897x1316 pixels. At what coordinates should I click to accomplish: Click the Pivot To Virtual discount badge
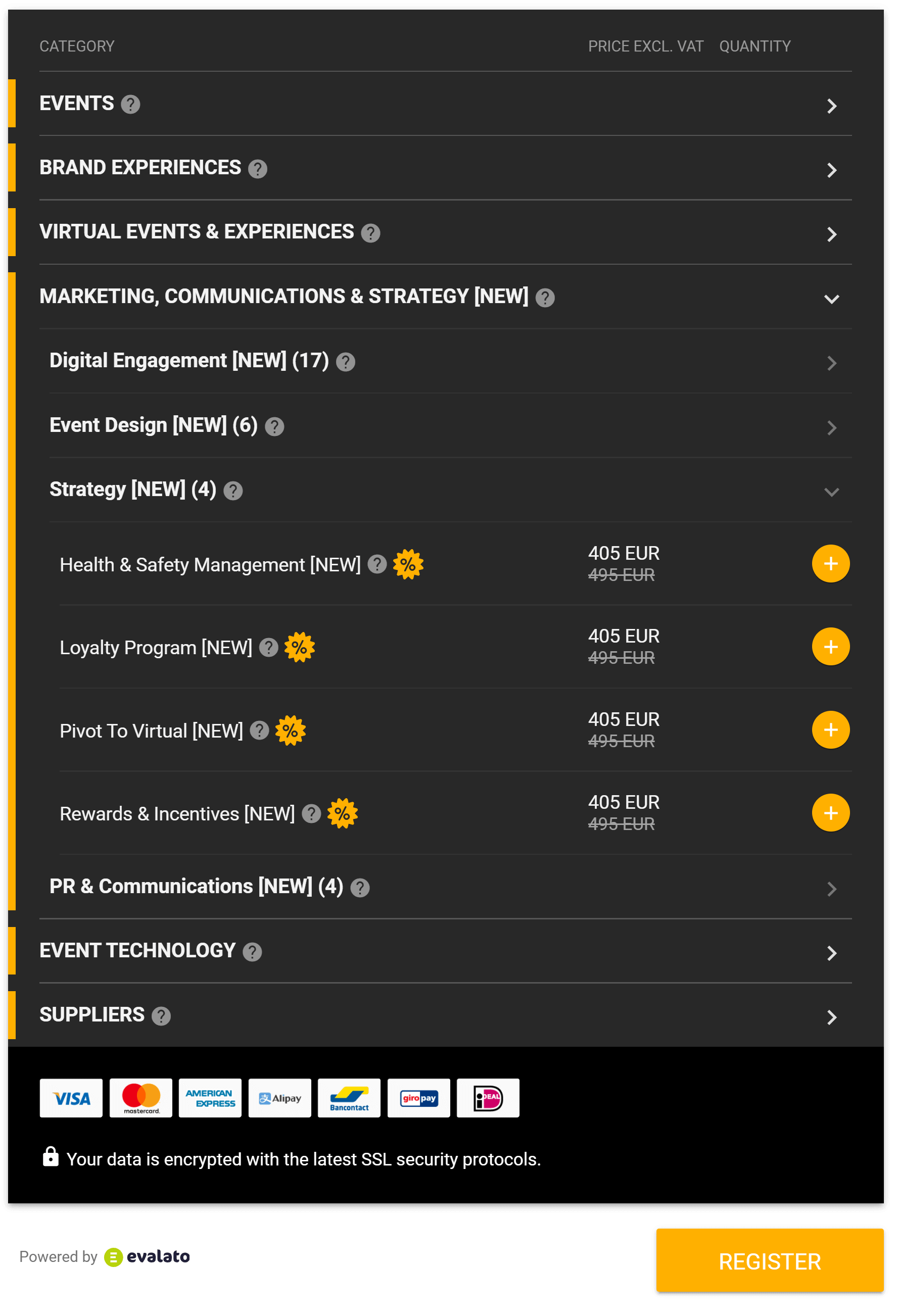click(291, 730)
